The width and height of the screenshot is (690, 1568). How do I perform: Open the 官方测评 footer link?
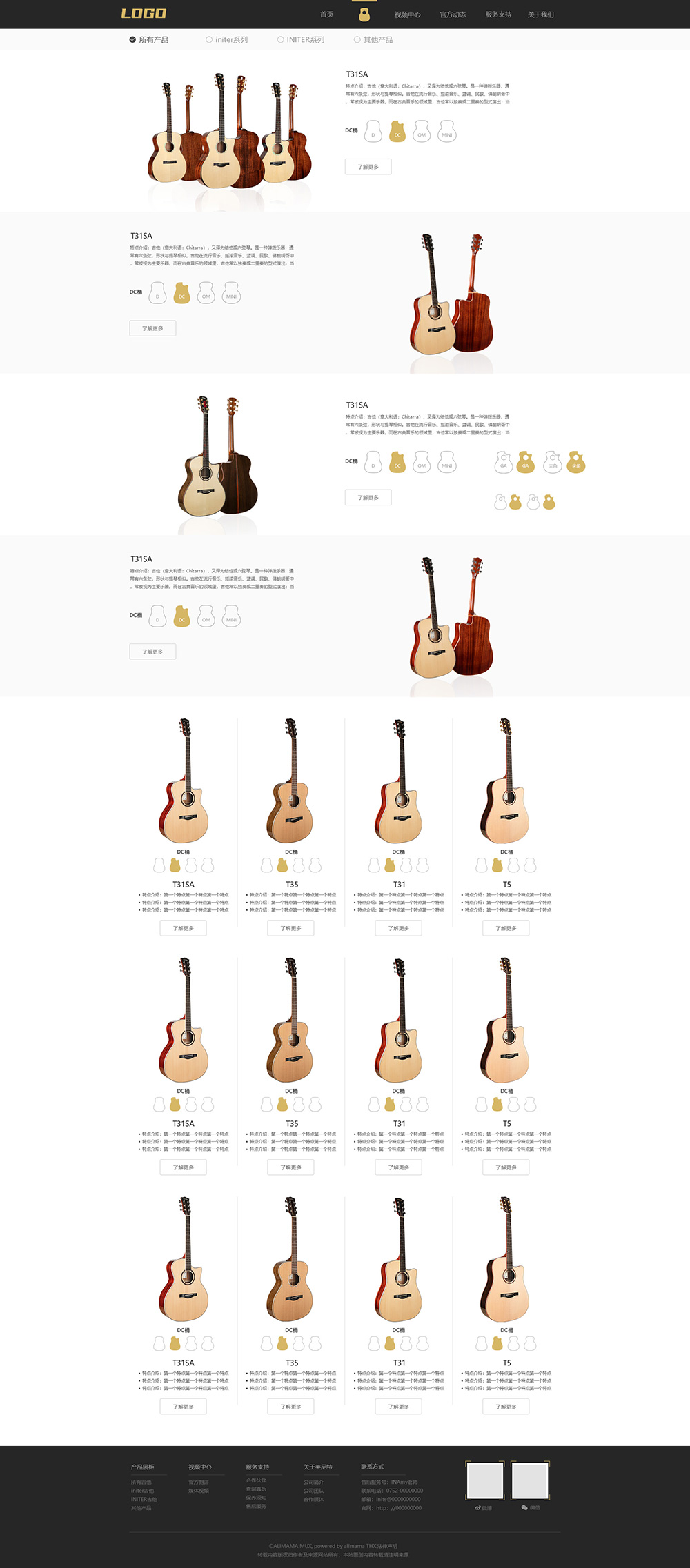pyautogui.click(x=199, y=1482)
